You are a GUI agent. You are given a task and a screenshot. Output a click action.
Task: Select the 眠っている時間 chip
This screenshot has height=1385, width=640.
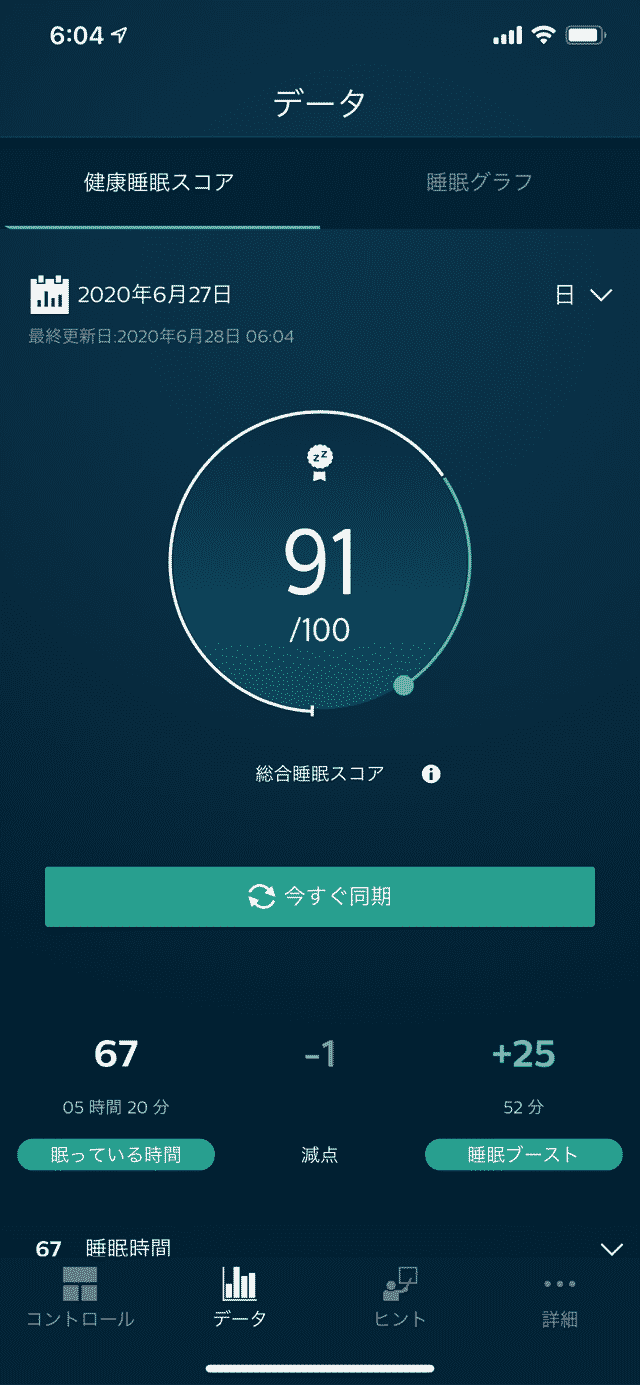point(116,1154)
